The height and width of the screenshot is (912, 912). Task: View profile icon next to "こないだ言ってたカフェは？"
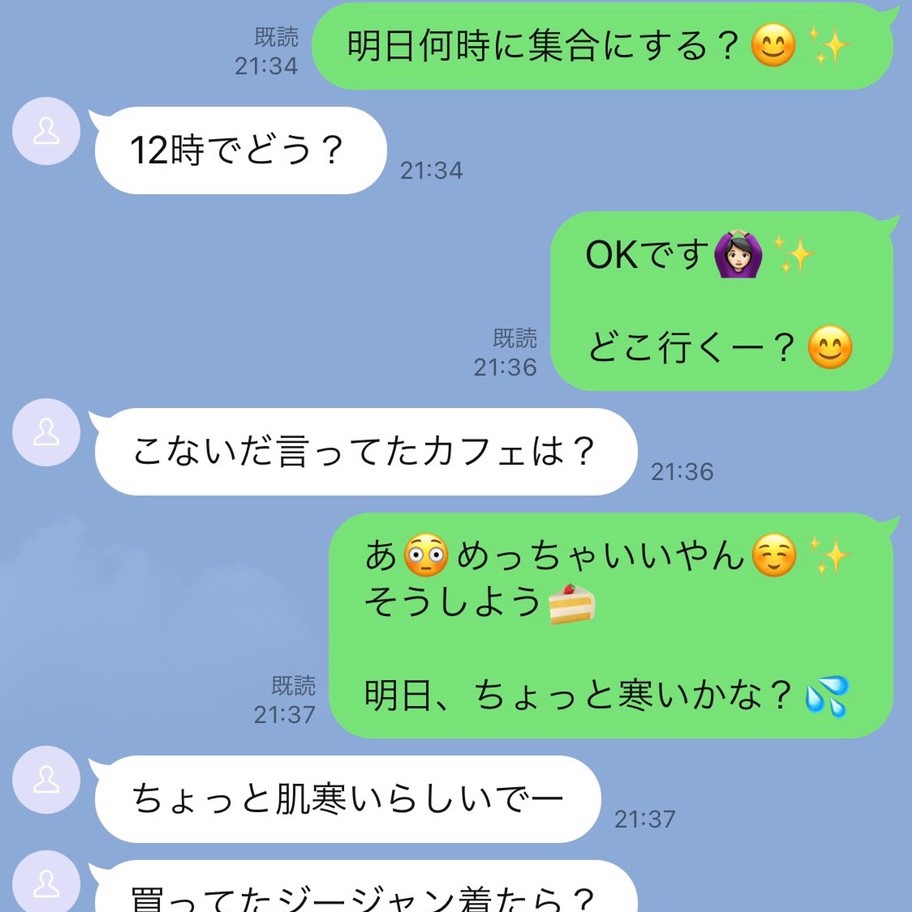46,433
